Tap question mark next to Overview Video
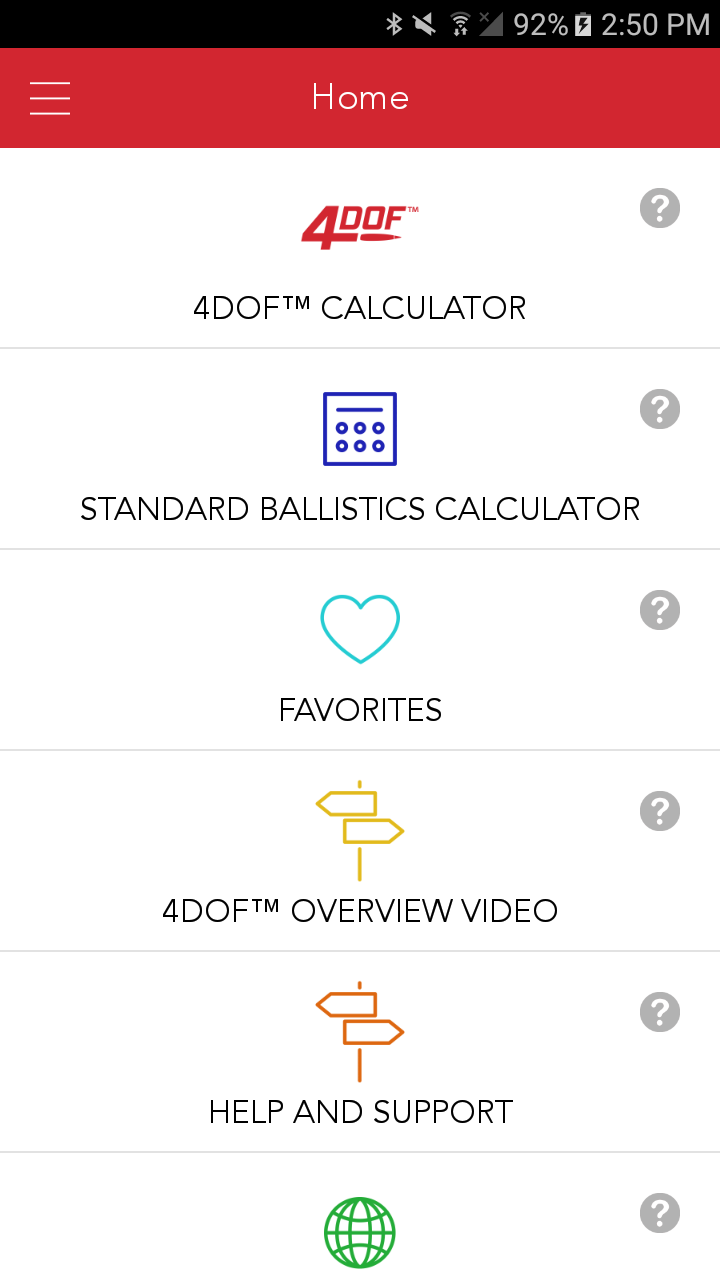This screenshot has width=720, height=1280. (660, 811)
